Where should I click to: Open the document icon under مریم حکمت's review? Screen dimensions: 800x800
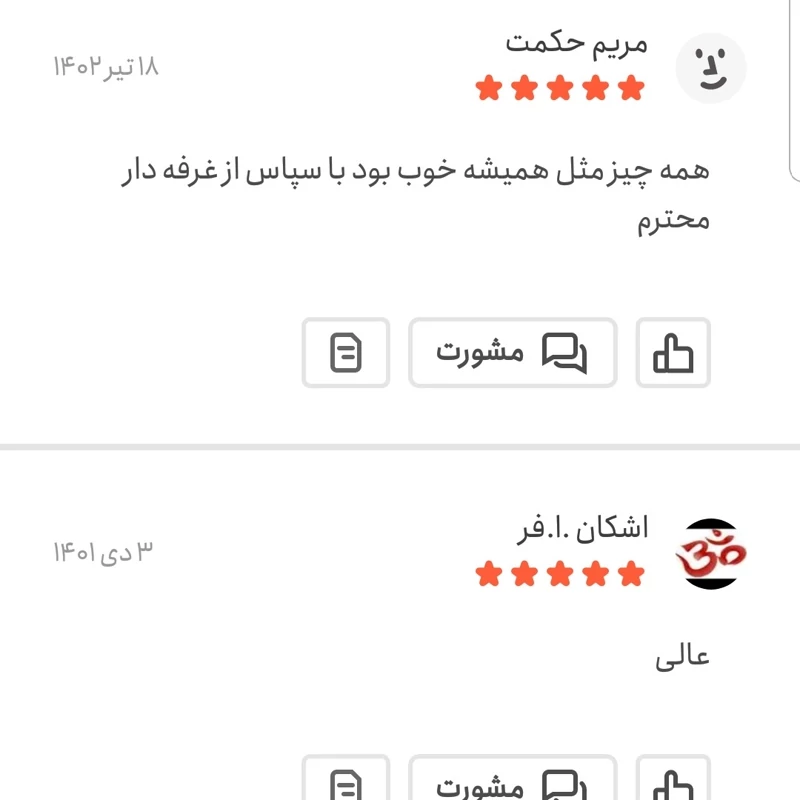click(346, 353)
